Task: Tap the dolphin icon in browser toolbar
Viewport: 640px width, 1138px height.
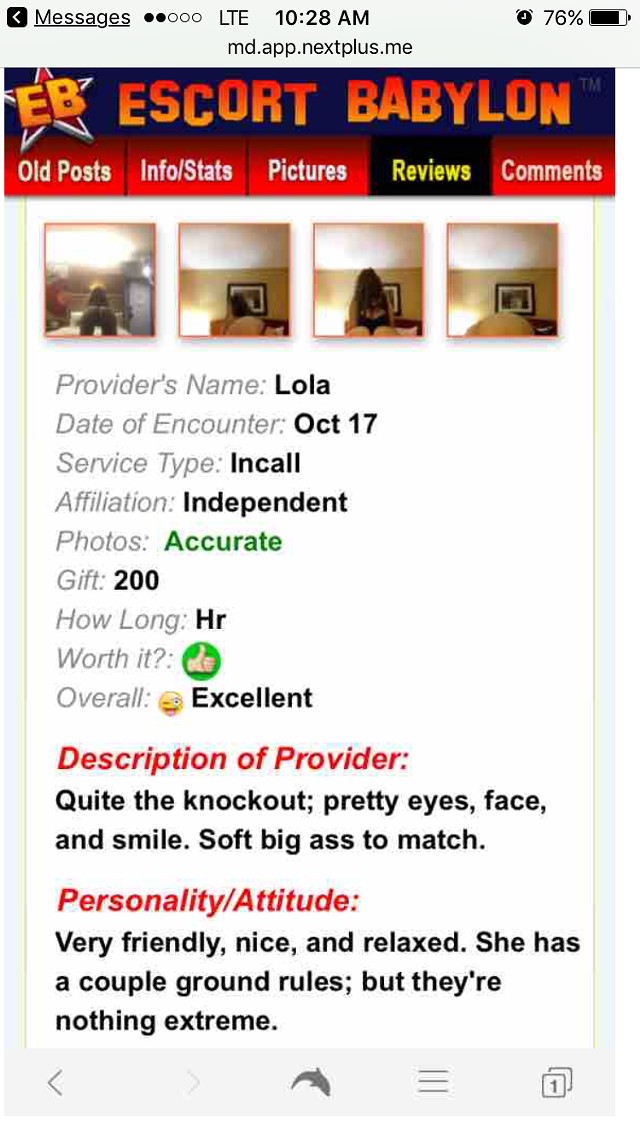Action: (x=311, y=1083)
